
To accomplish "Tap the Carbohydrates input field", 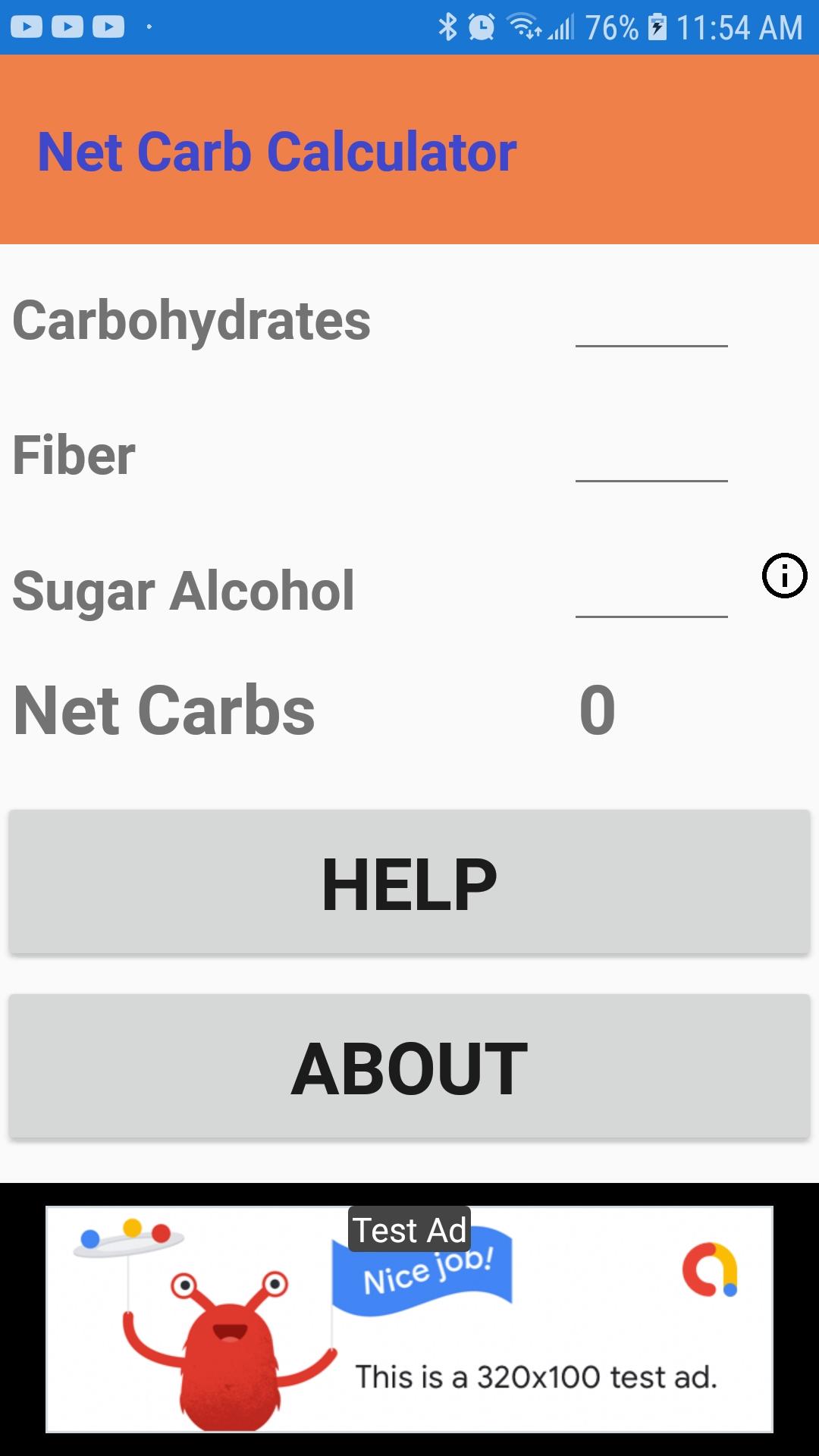I will (x=651, y=320).
